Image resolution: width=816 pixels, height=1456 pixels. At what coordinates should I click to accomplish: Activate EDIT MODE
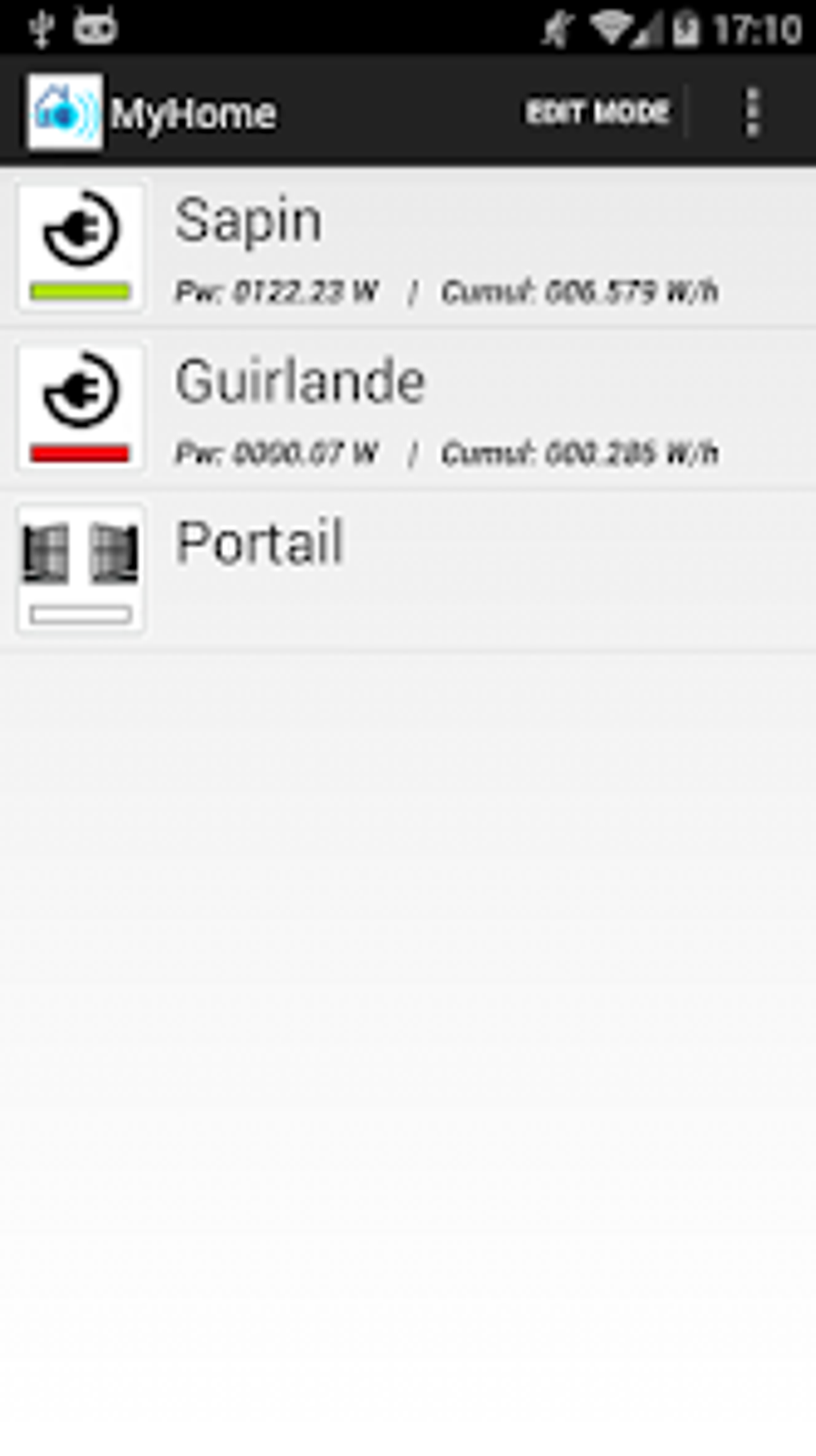coord(598,111)
